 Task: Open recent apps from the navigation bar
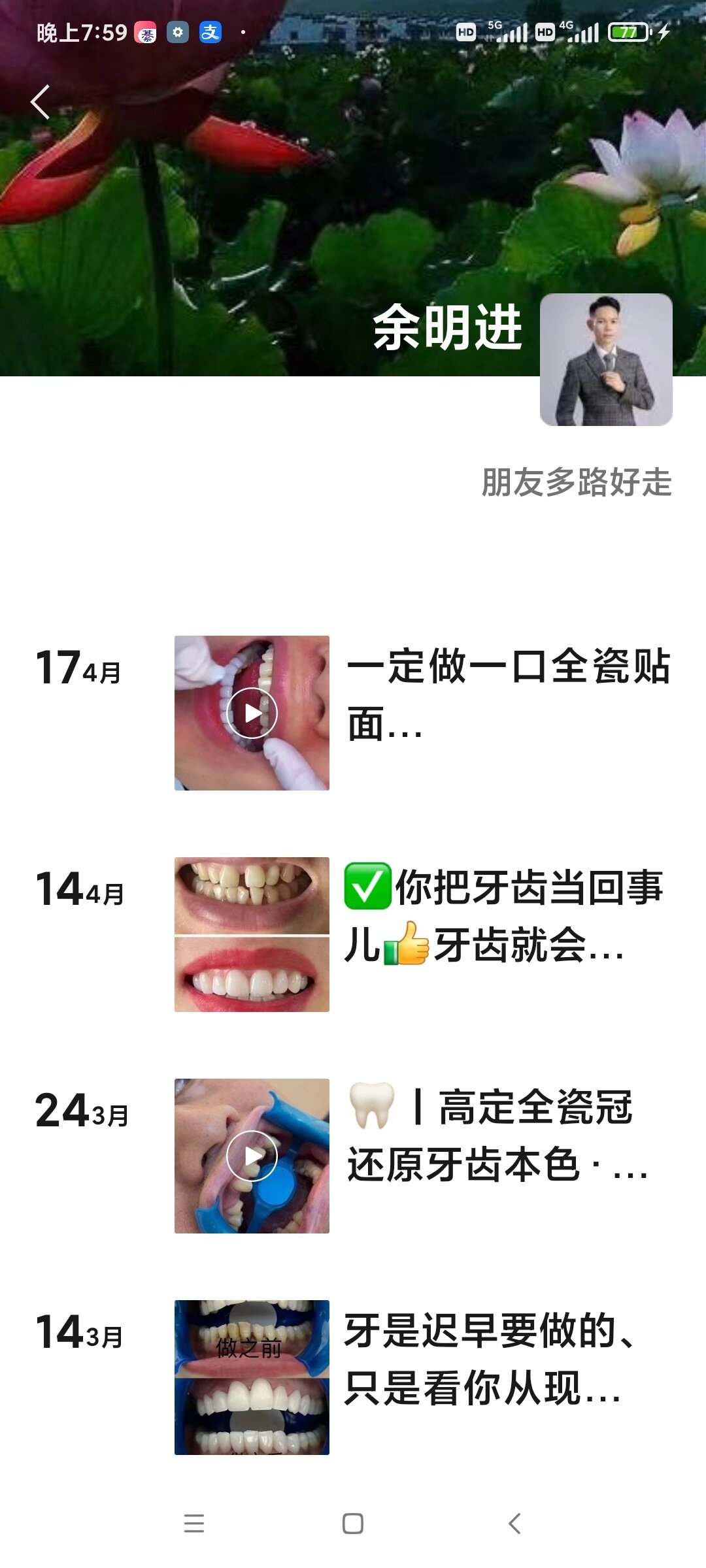194,1524
